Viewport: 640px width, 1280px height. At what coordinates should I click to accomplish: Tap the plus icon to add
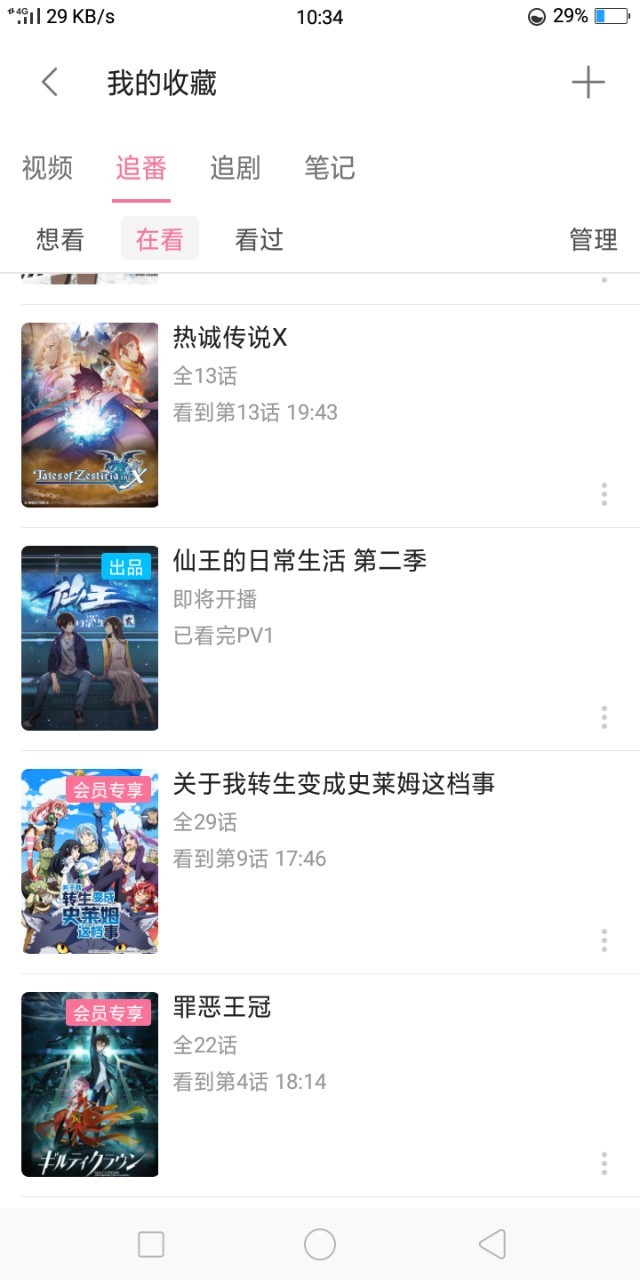588,82
